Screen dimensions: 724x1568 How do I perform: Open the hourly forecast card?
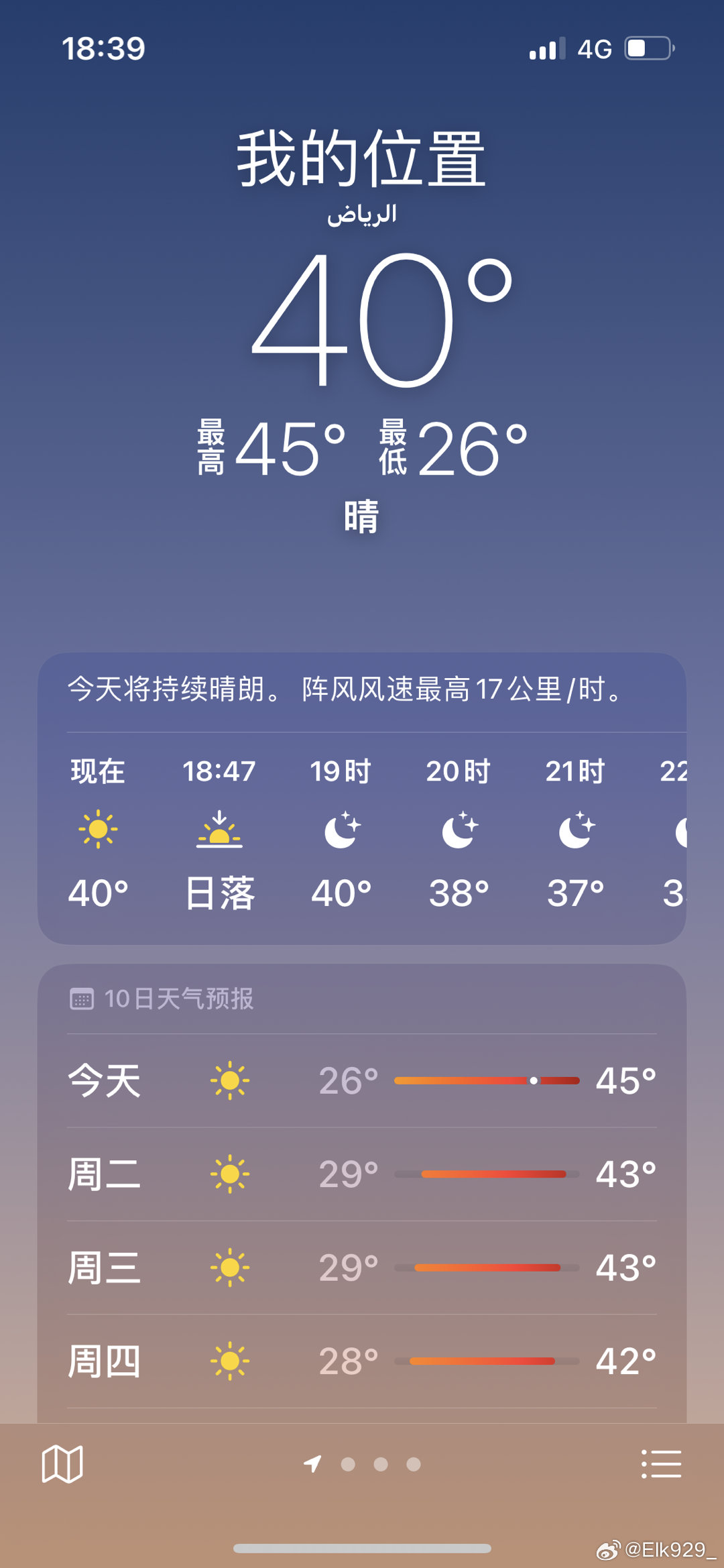[x=362, y=832]
